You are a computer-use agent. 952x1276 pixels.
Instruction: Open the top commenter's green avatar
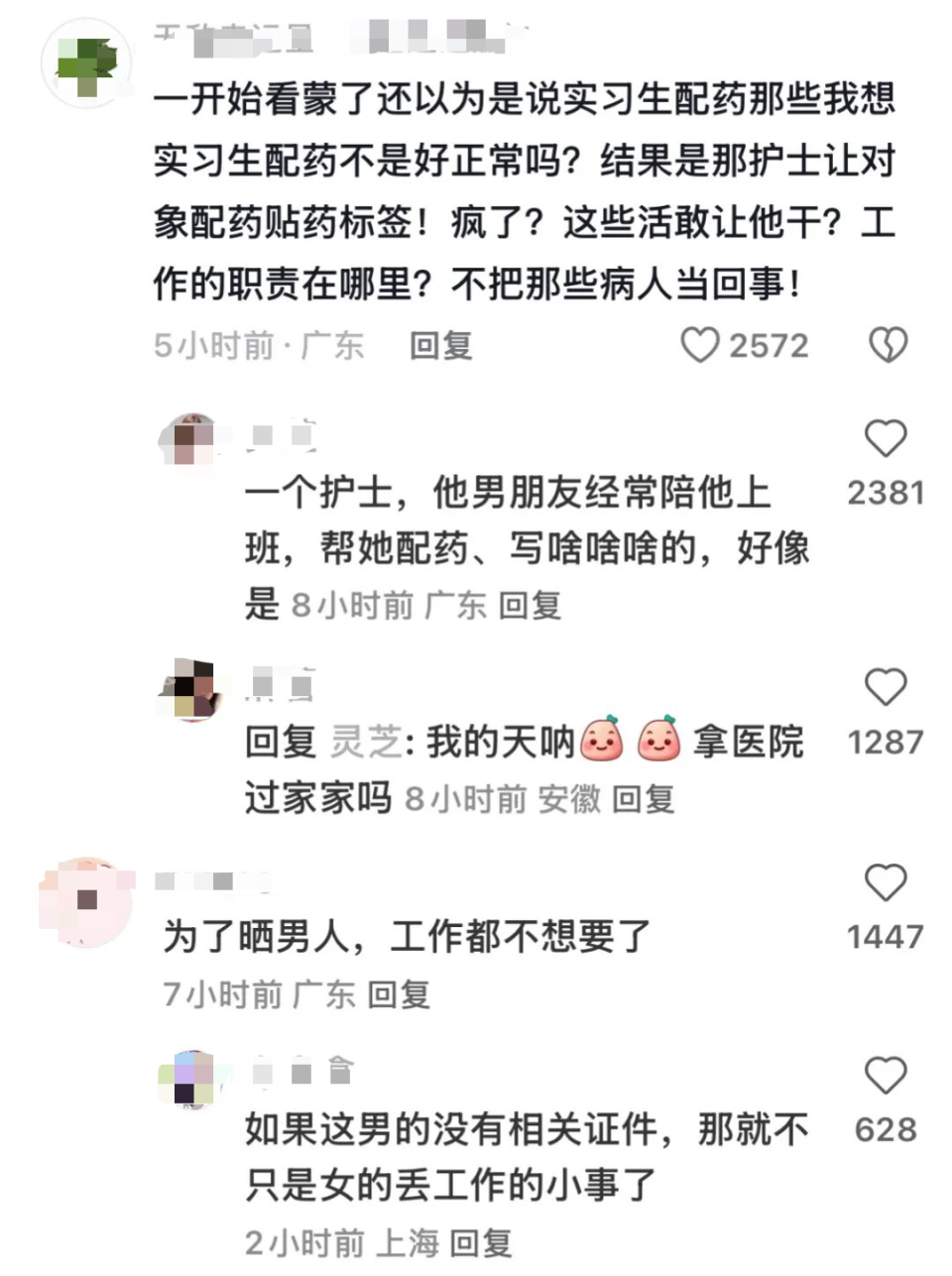click(85, 61)
